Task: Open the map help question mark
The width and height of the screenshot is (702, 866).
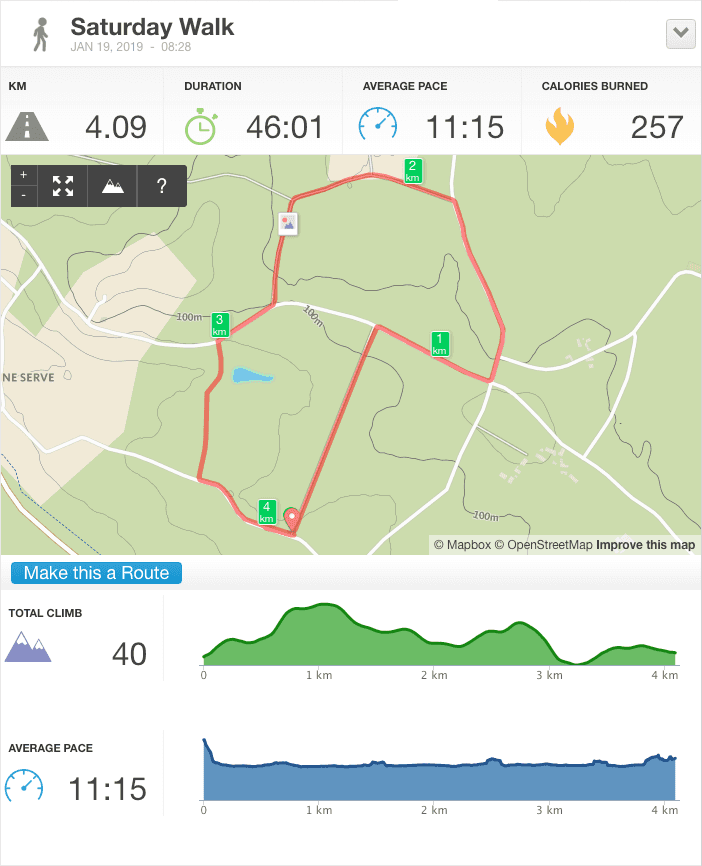Action: 162,186
